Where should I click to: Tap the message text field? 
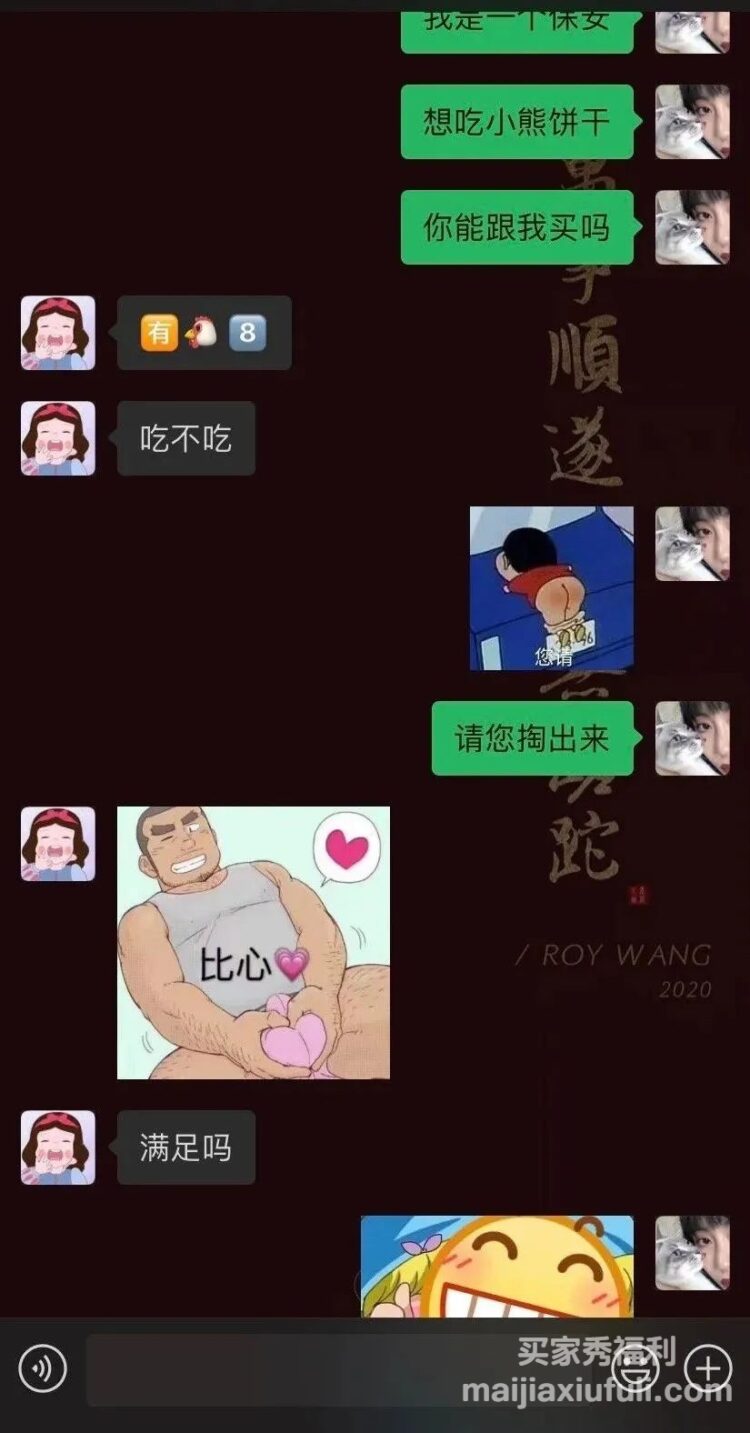[x=340, y=1368]
